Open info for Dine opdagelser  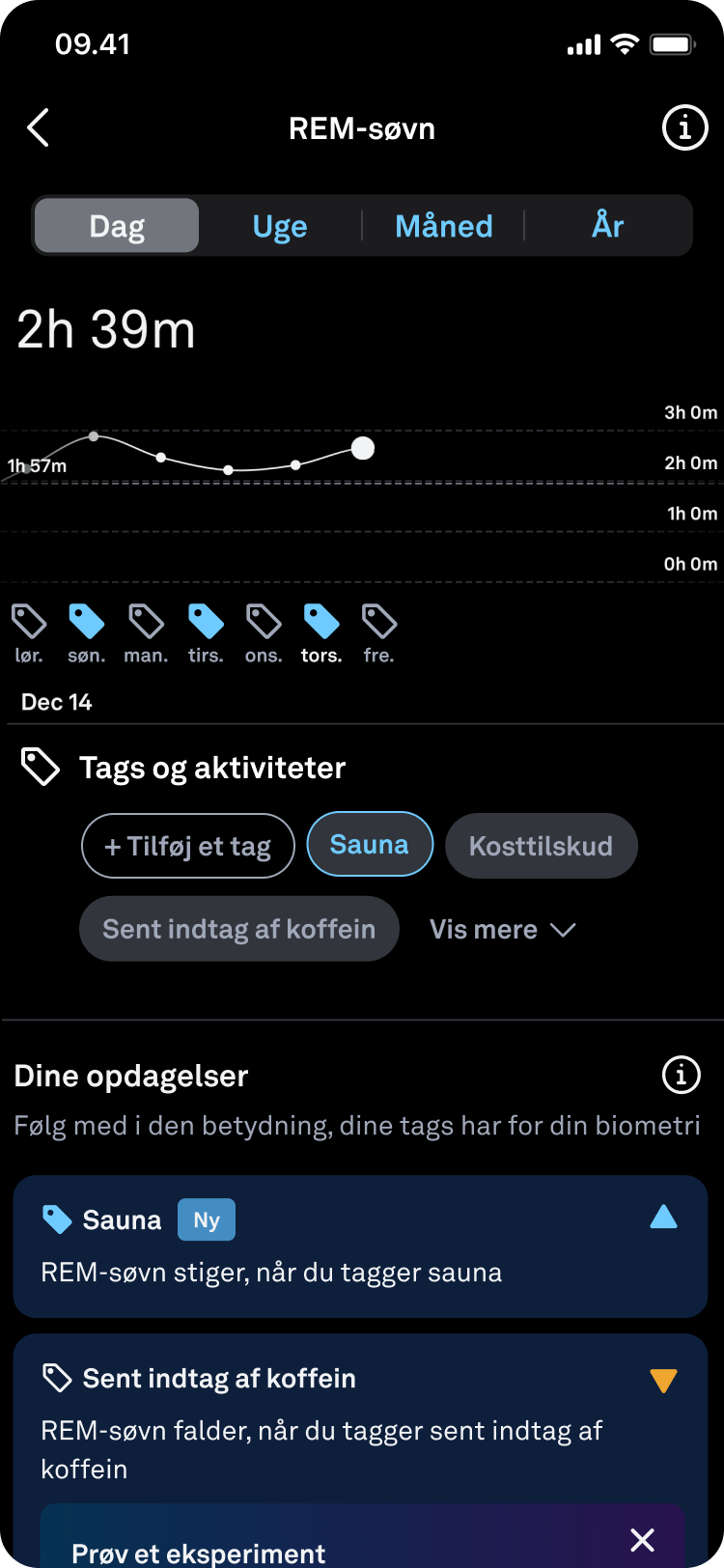[681, 1074]
